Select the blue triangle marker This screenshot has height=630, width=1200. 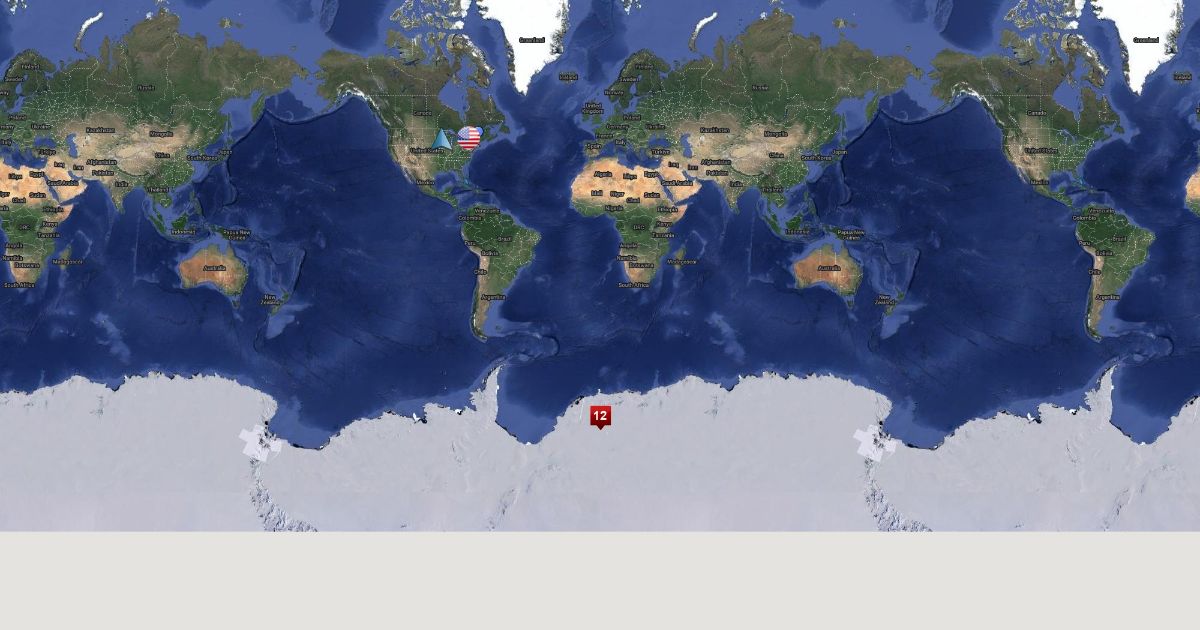[442, 139]
